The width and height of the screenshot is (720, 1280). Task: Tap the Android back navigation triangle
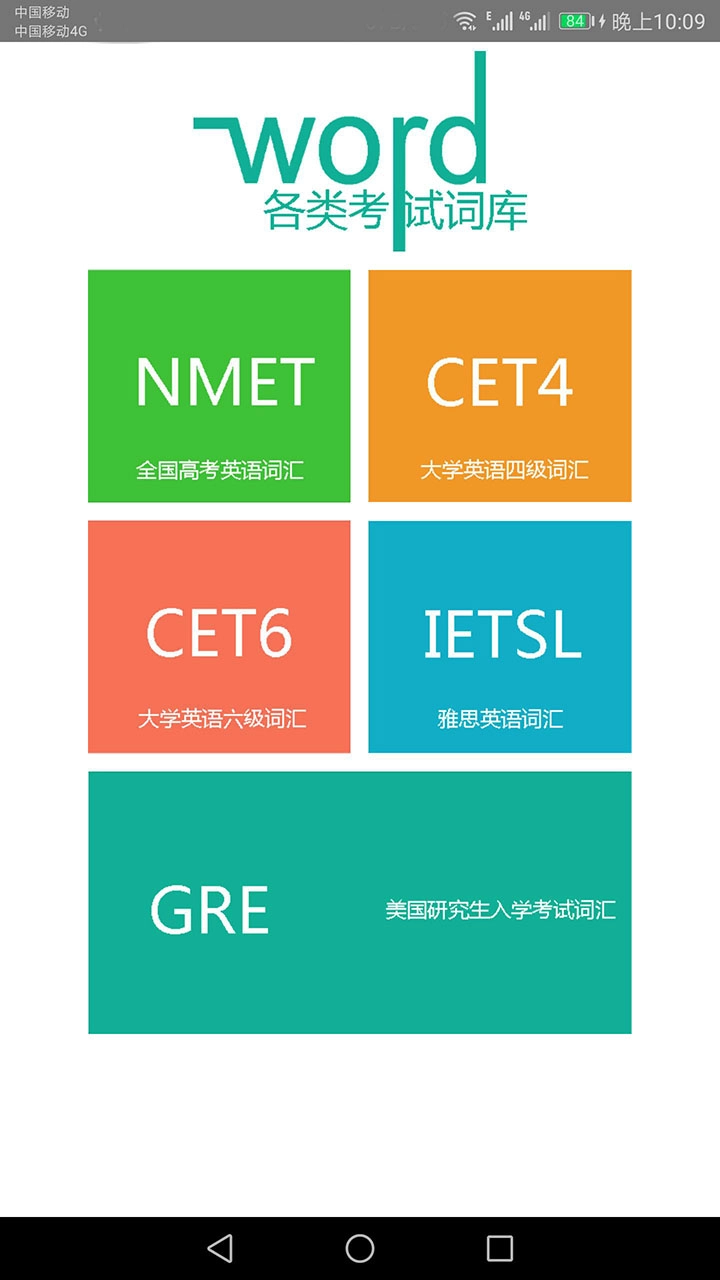pyautogui.click(x=220, y=1248)
